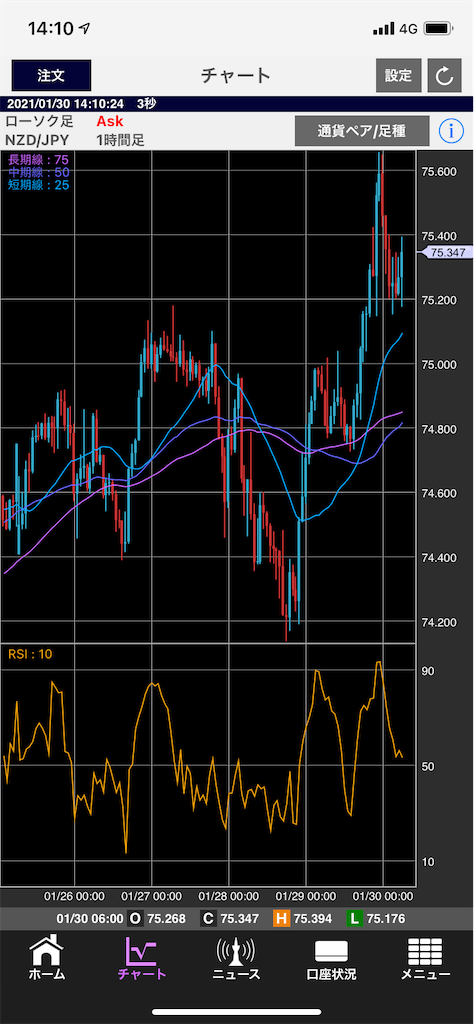Open the 口座状況 tab
This screenshot has width=474, height=1024.
[x=331, y=957]
